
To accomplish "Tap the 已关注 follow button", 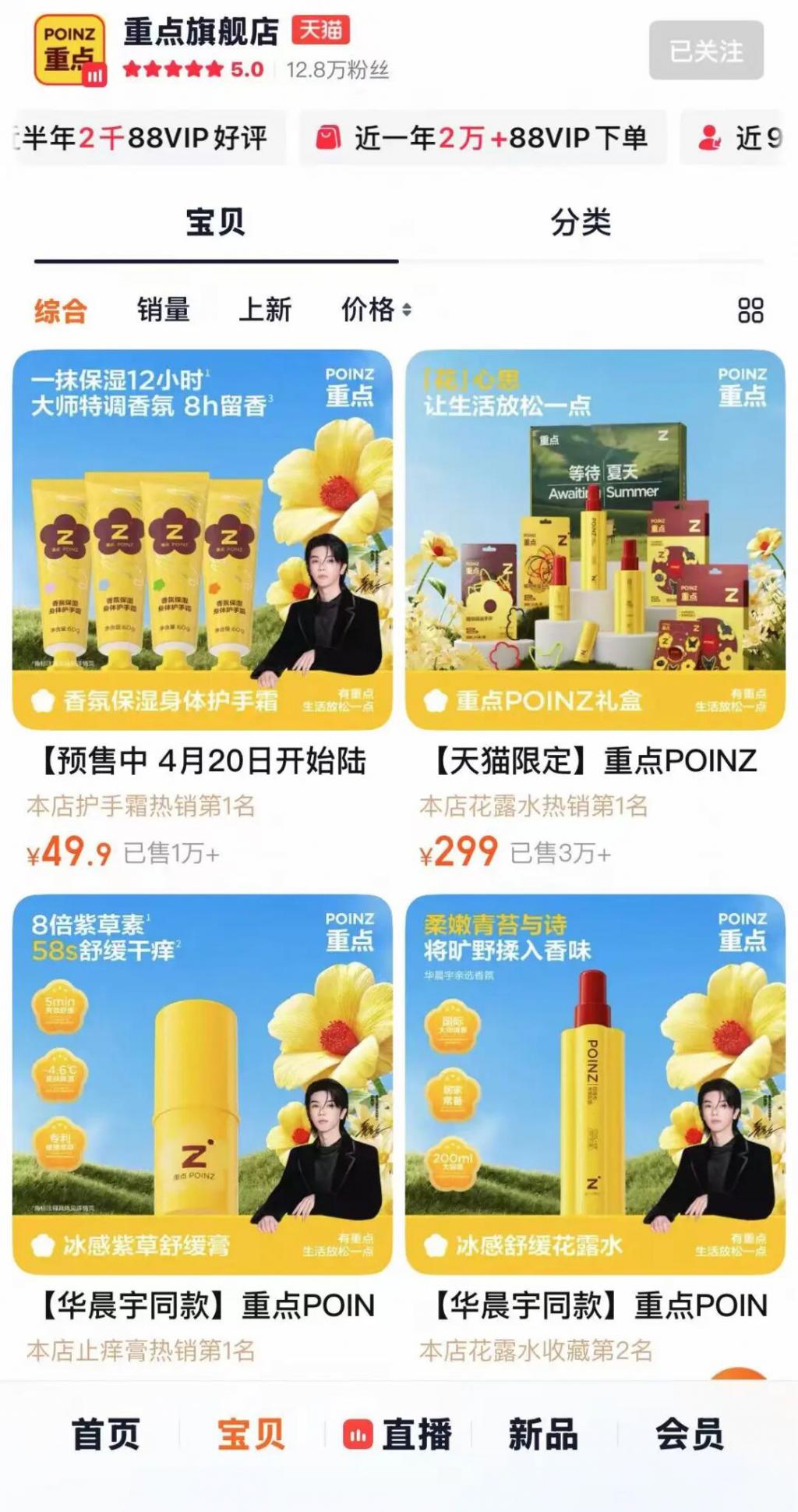I will coord(706,51).
